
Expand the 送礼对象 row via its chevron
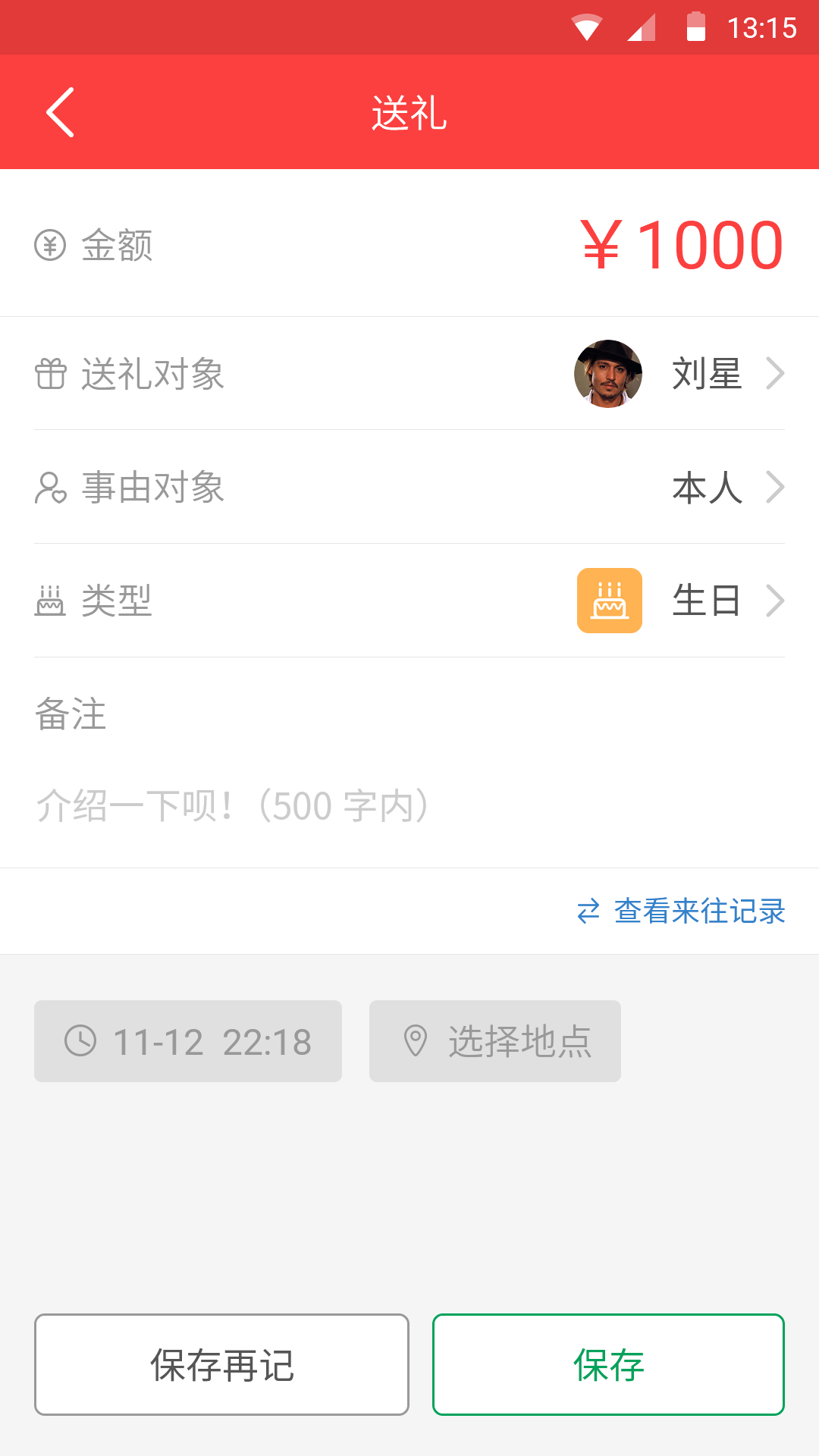point(776,373)
